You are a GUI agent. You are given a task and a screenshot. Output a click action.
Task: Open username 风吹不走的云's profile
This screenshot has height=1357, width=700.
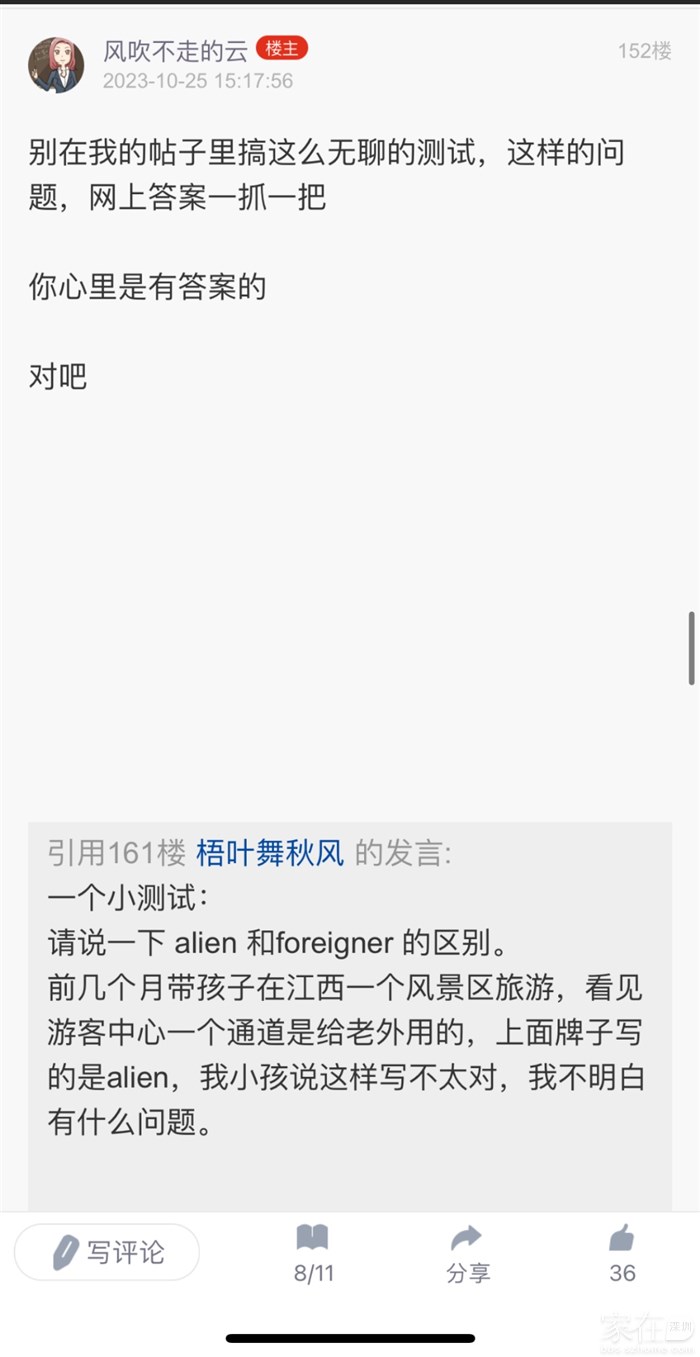point(175,51)
